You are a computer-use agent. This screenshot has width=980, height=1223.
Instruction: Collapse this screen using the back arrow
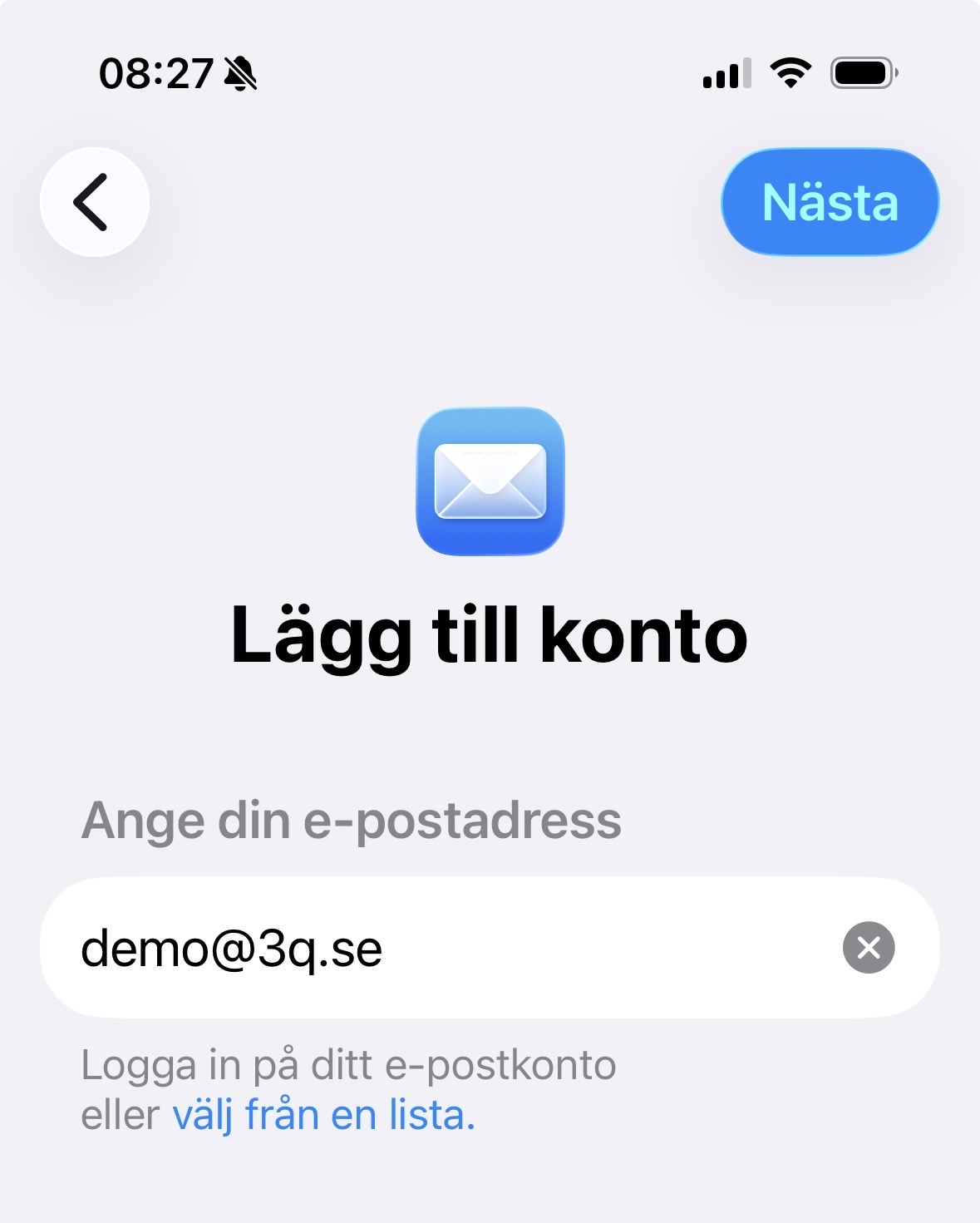pyautogui.click(x=93, y=202)
